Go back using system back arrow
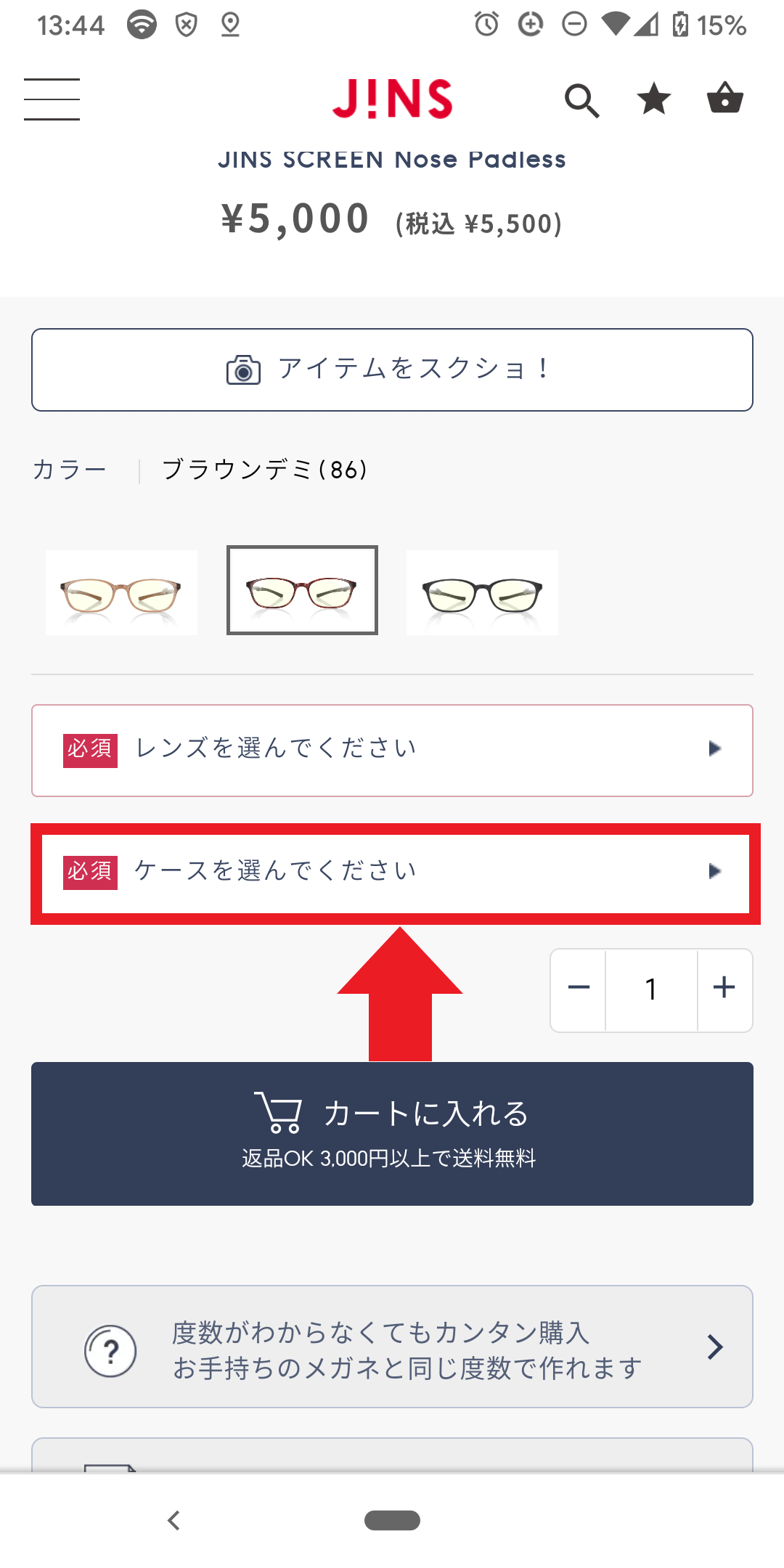Image resolution: width=784 pixels, height=1568 pixels. (173, 1520)
